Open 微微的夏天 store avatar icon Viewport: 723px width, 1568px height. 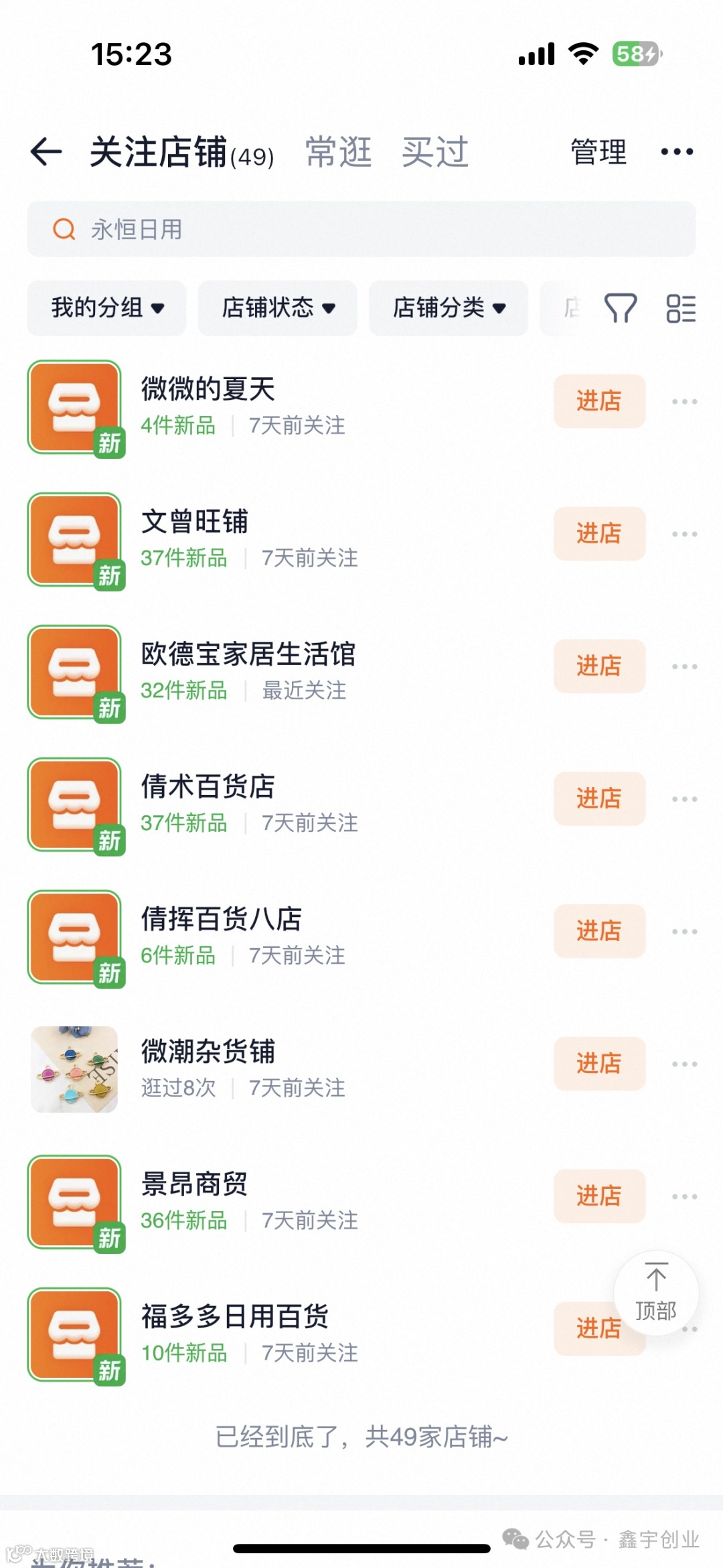(x=74, y=407)
